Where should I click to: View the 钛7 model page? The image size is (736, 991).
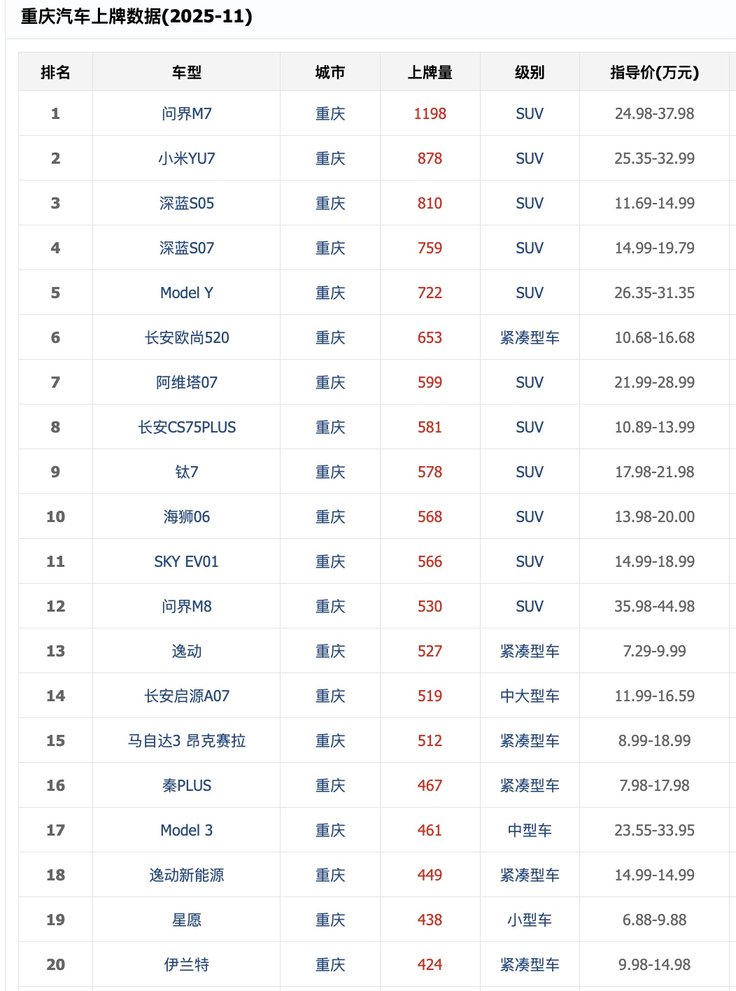(x=186, y=472)
